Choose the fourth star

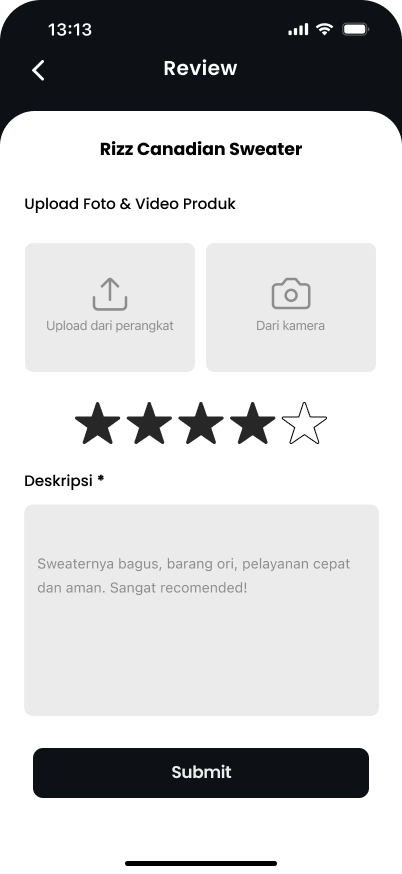[253, 423]
